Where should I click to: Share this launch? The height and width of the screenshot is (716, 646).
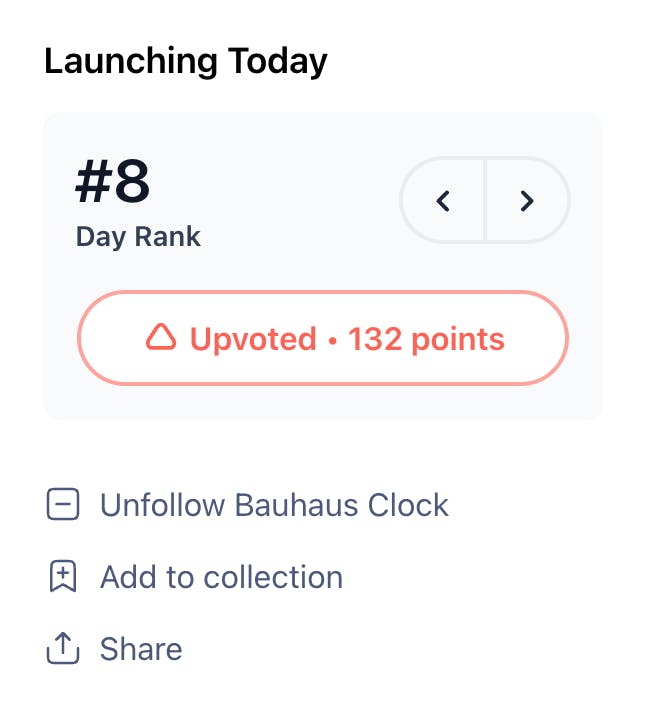[x=114, y=648]
